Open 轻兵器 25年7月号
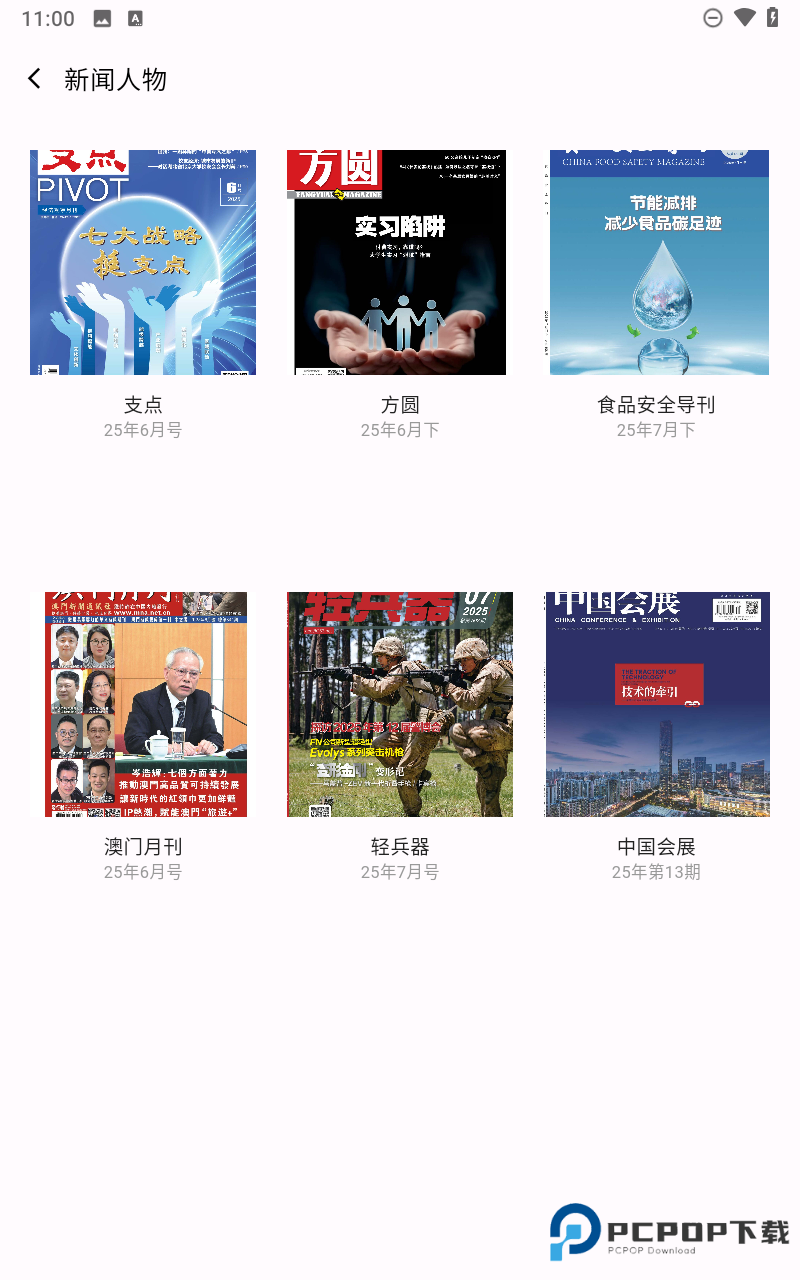 point(400,704)
